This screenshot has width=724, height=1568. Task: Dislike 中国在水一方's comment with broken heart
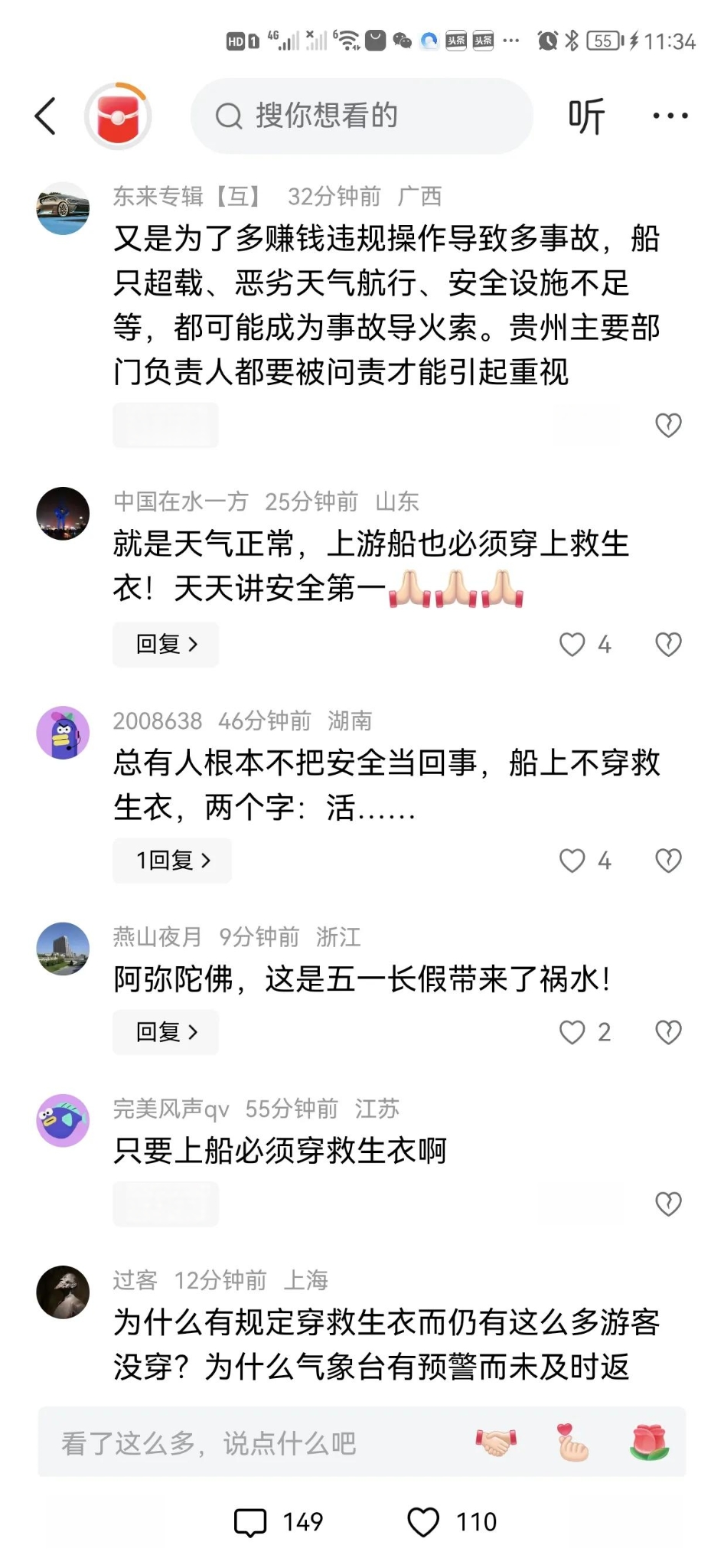668,645
